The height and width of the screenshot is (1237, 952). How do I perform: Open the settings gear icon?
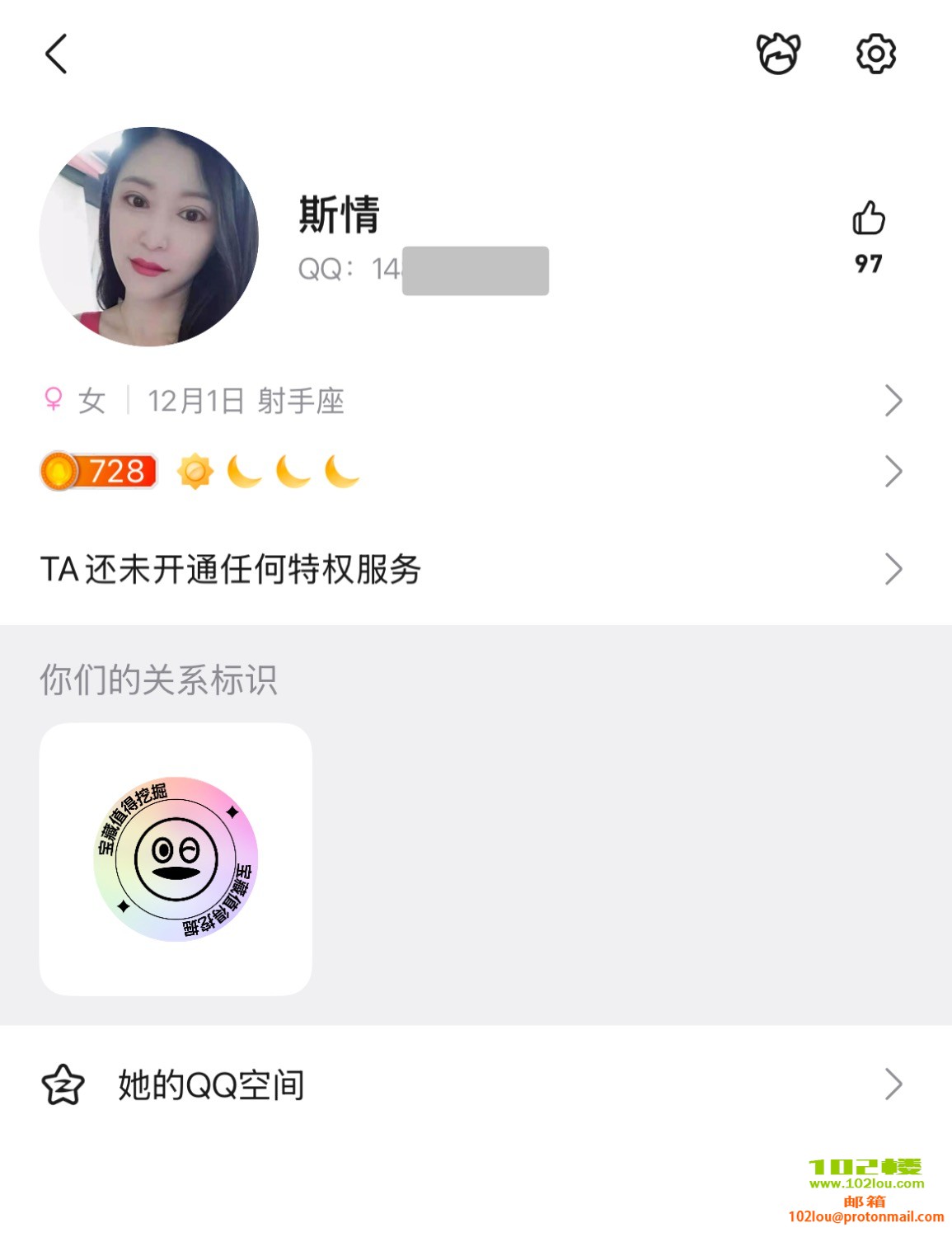click(875, 54)
